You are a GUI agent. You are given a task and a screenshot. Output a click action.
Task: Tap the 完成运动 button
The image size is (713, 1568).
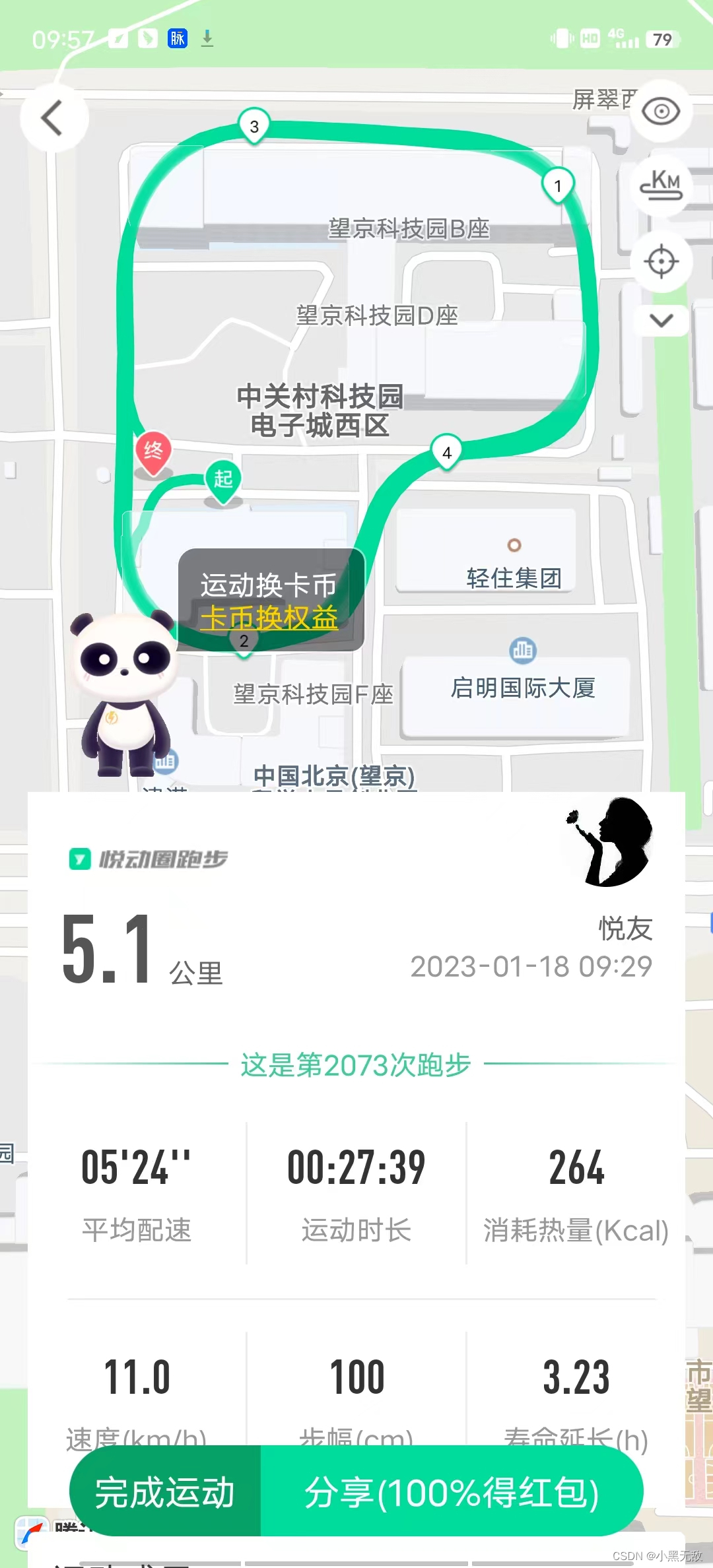tap(165, 1493)
